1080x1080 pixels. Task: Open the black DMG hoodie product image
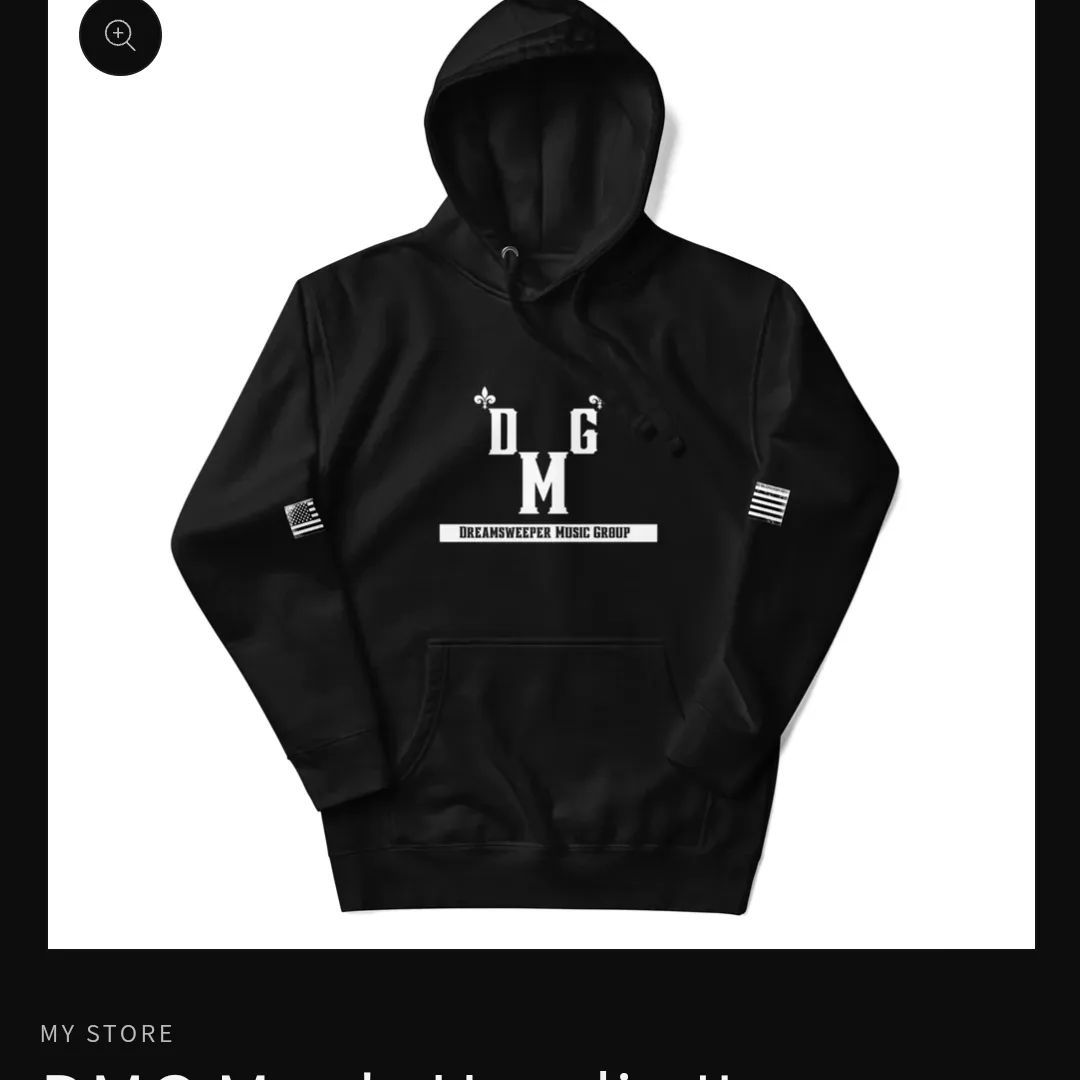(540, 500)
